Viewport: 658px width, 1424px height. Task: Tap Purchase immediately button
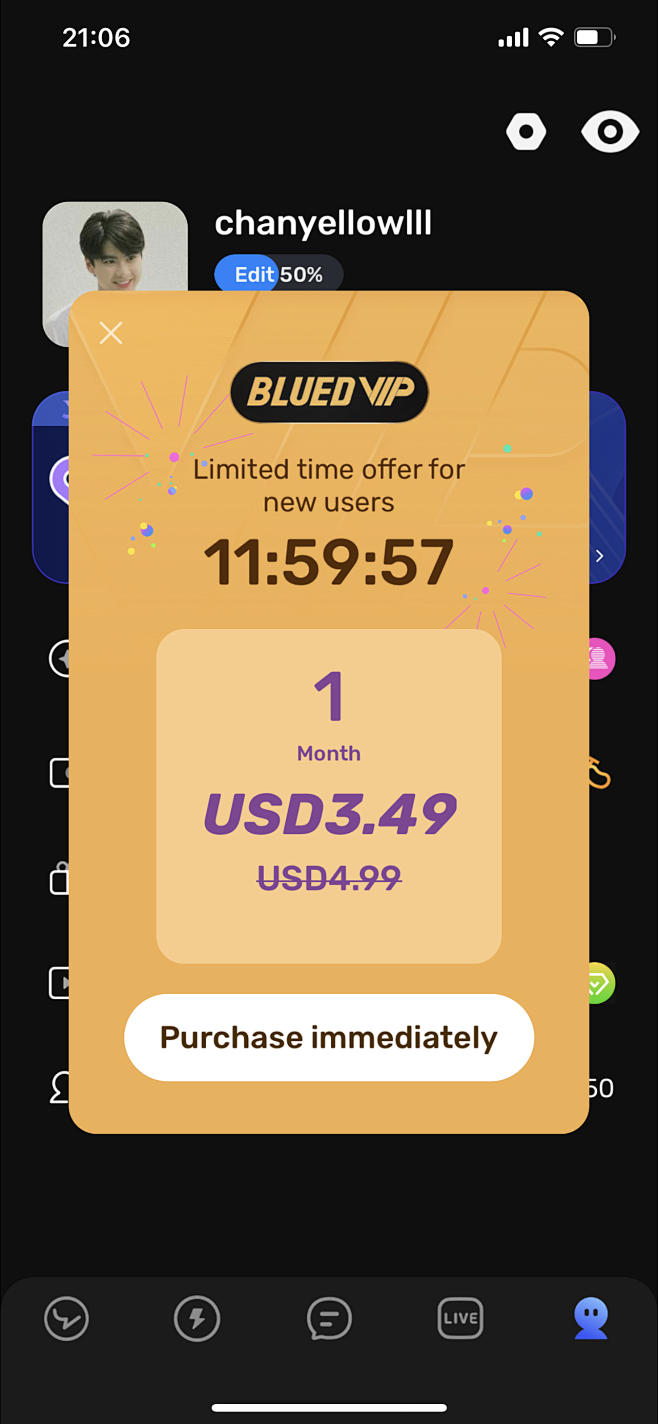(x=329, y=1037)
